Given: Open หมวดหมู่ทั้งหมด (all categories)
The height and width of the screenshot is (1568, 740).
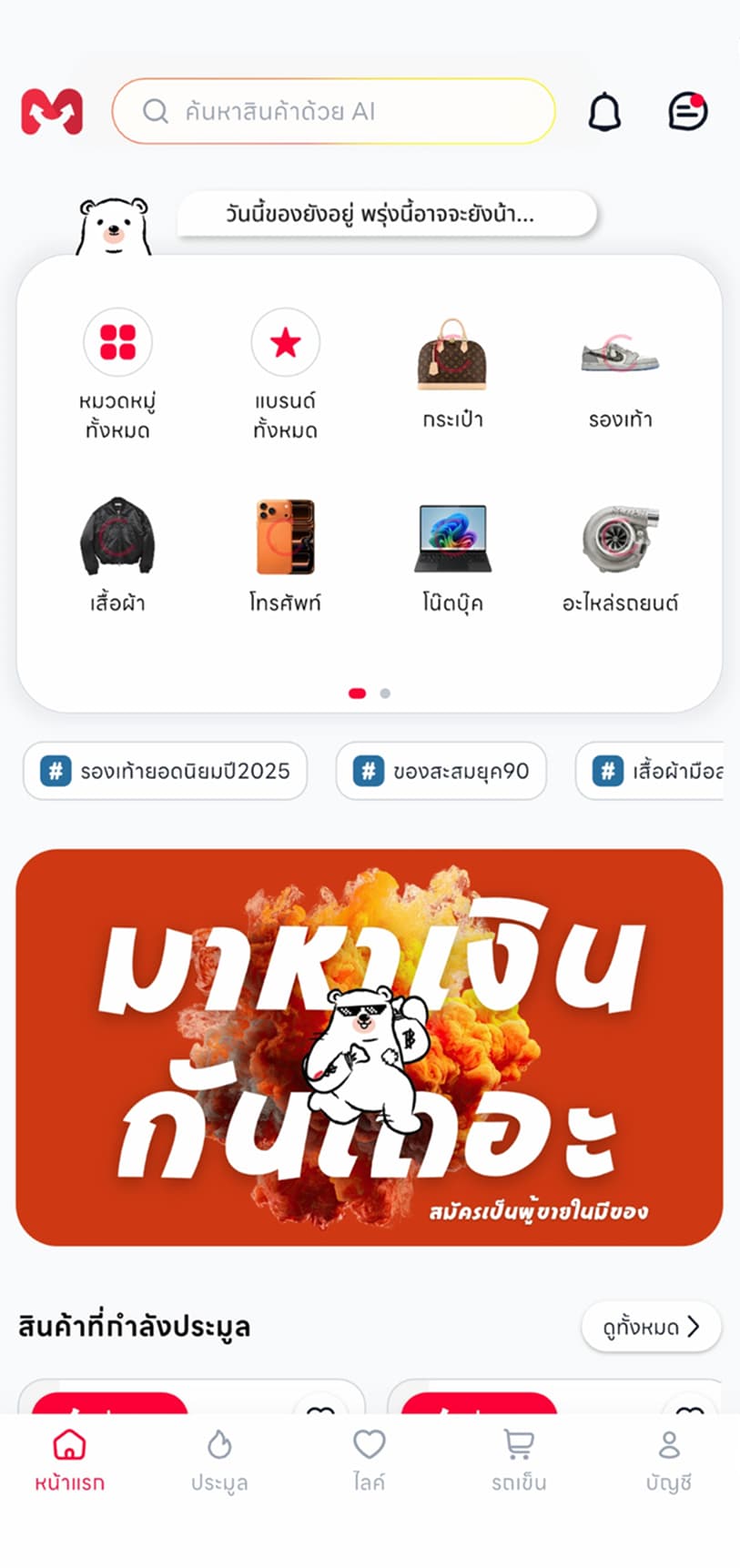Looking at the screenshot, I should [x=117, y=343].
